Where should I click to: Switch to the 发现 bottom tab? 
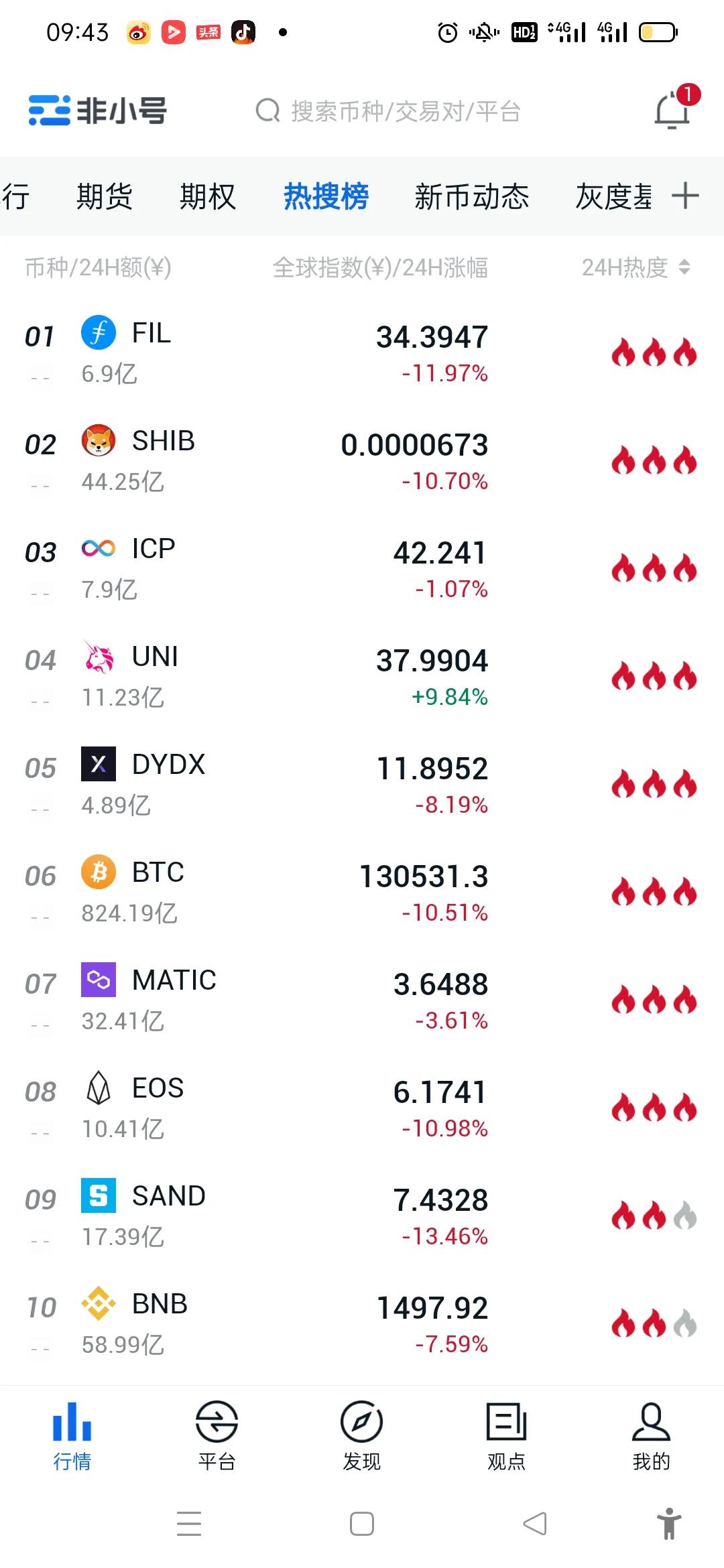click(361, 1435)
